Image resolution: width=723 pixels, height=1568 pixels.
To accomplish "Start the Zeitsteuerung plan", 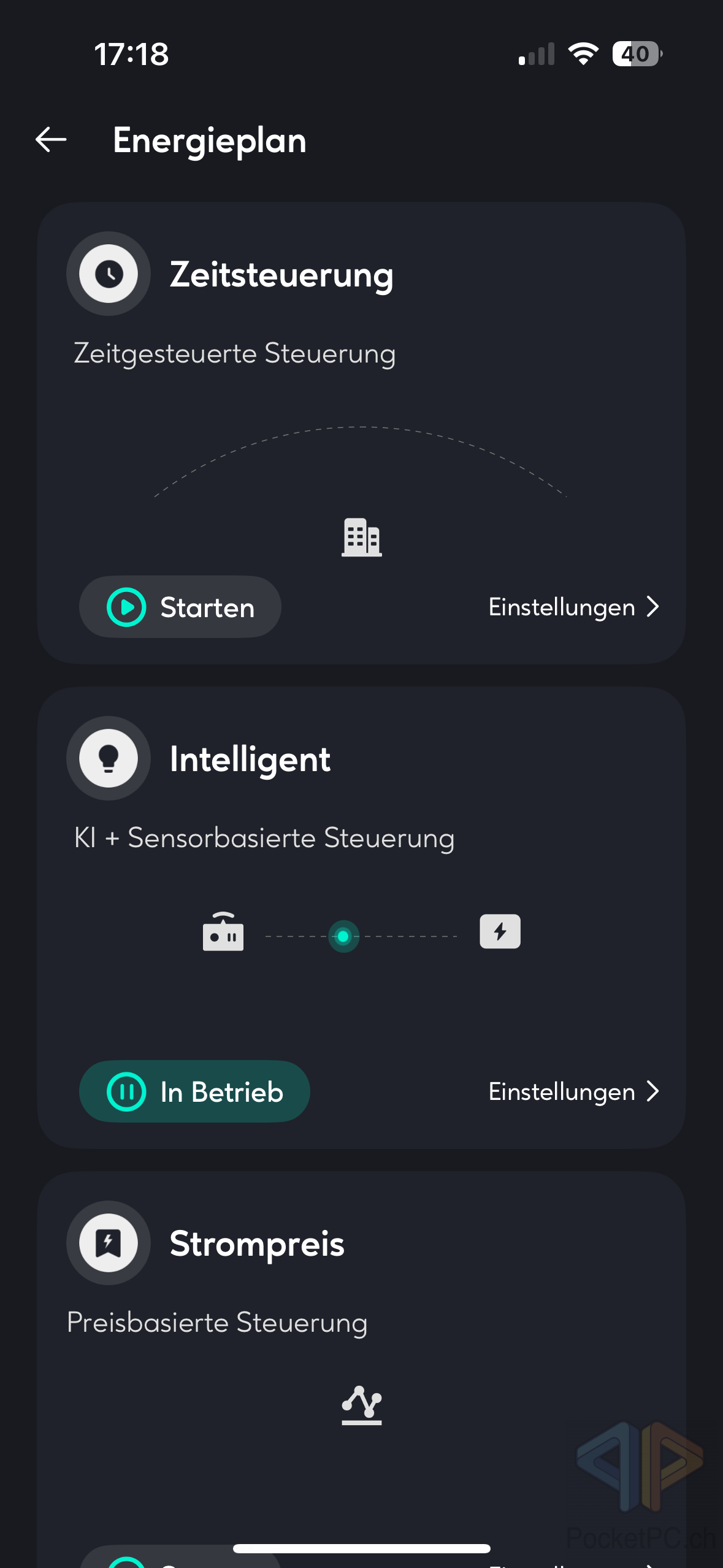I will (x=180, y=607).
